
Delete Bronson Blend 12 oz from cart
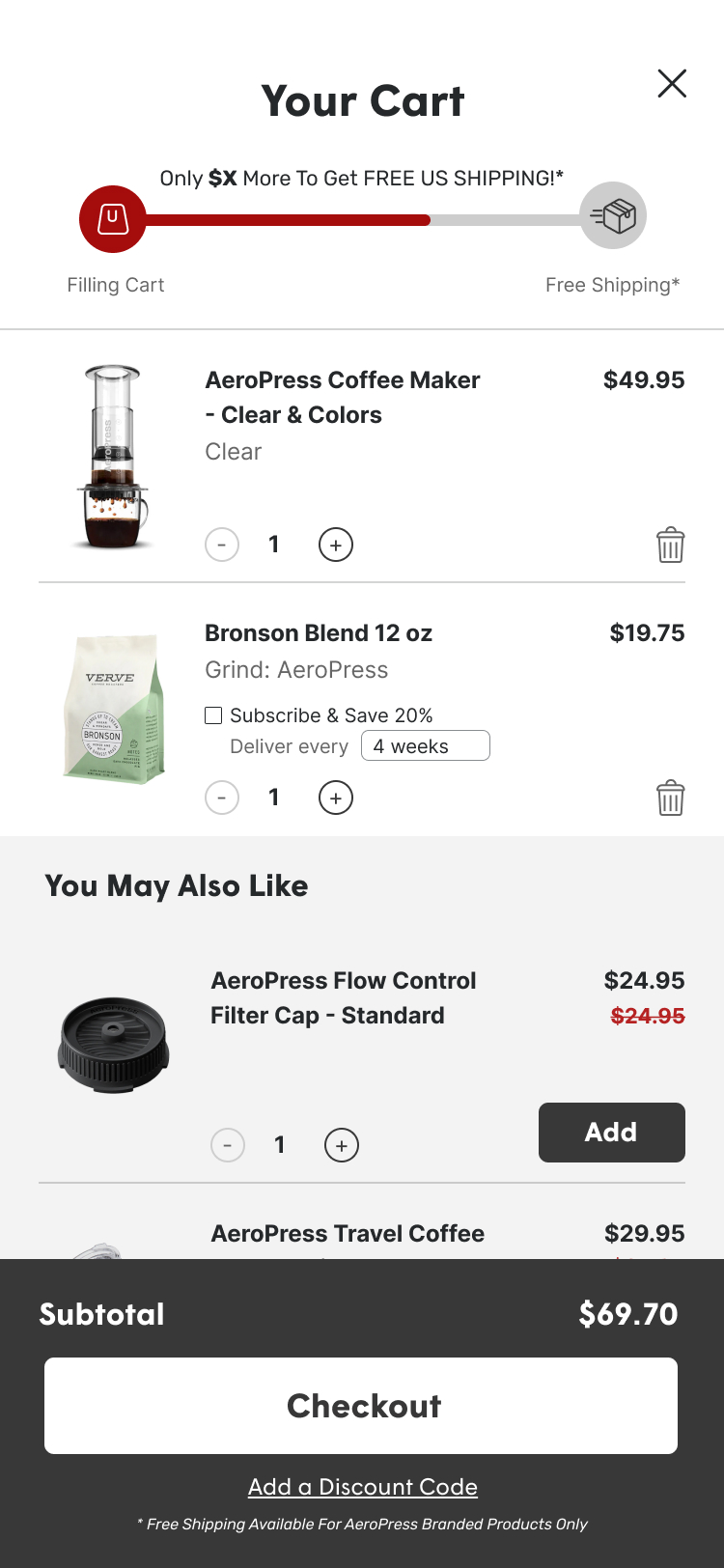coord(670,798)
